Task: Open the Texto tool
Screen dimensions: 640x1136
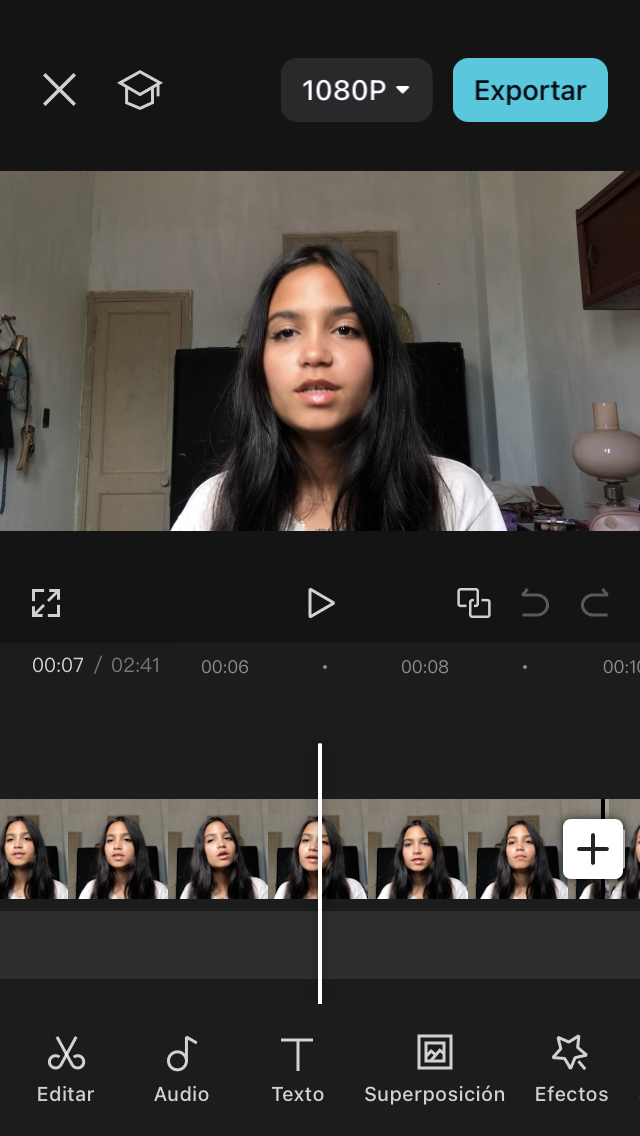Action: click(297, 1069)
